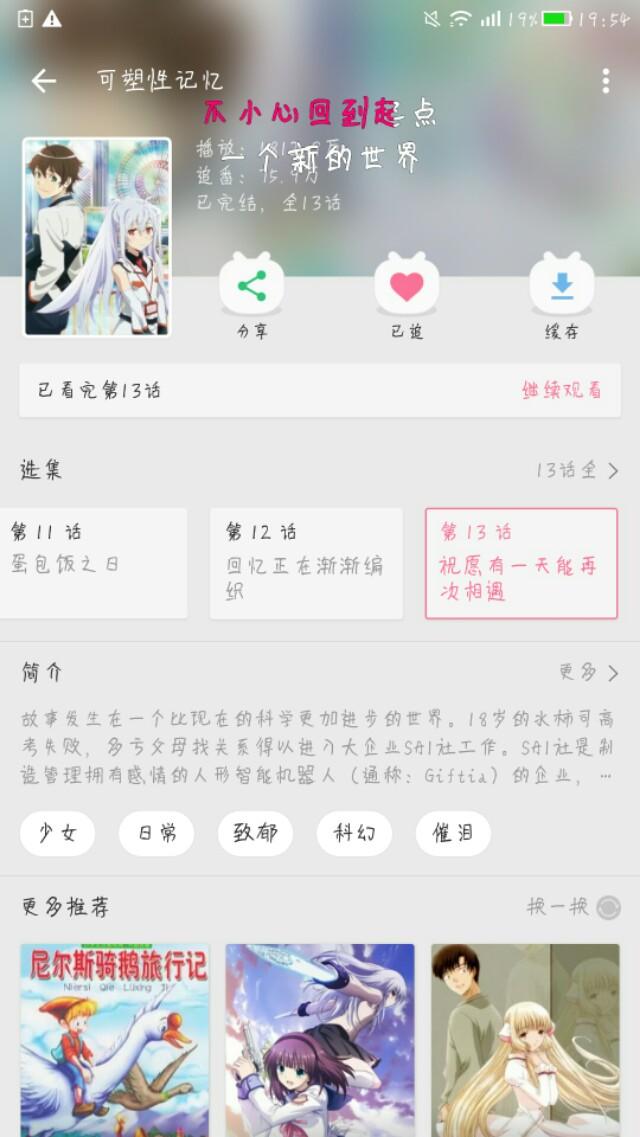Open the 致郁 tag
640x1137 pixels.
[x=256, y=833]
